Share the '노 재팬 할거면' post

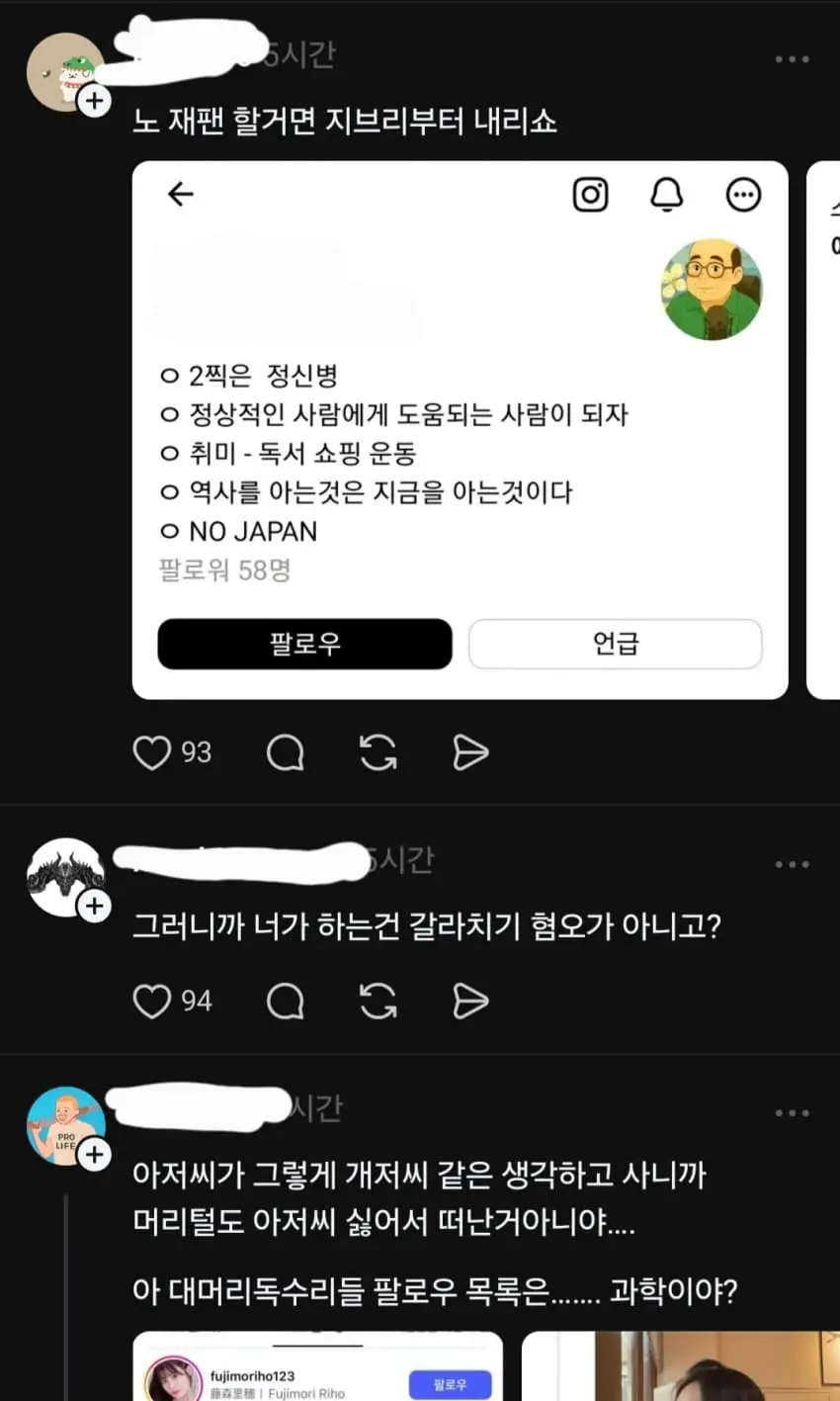[470, 752]
